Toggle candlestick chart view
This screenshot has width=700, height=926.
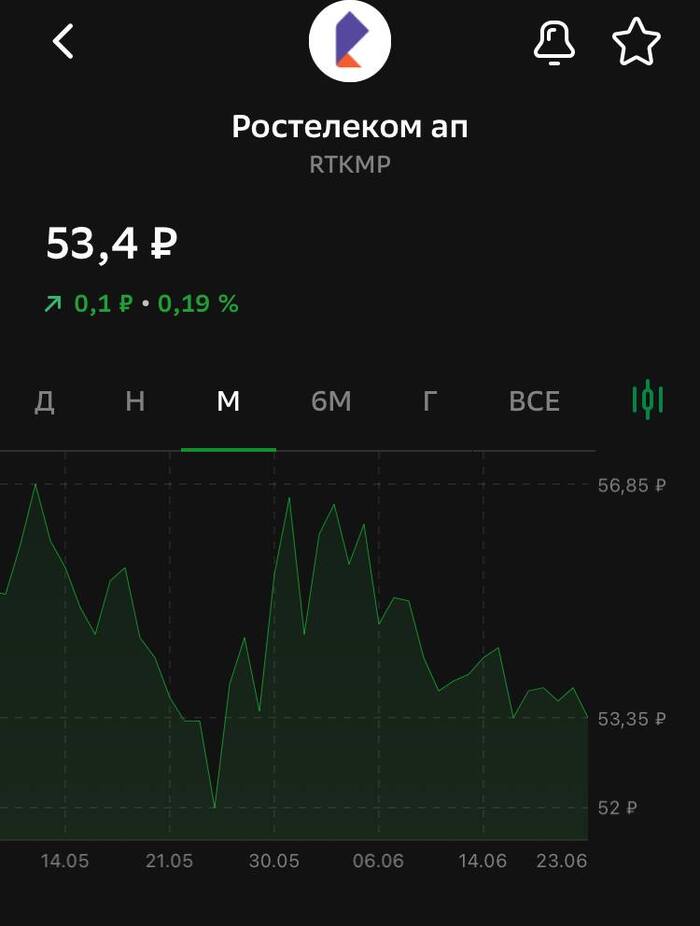pyautogui.click(x=648, y=400)
